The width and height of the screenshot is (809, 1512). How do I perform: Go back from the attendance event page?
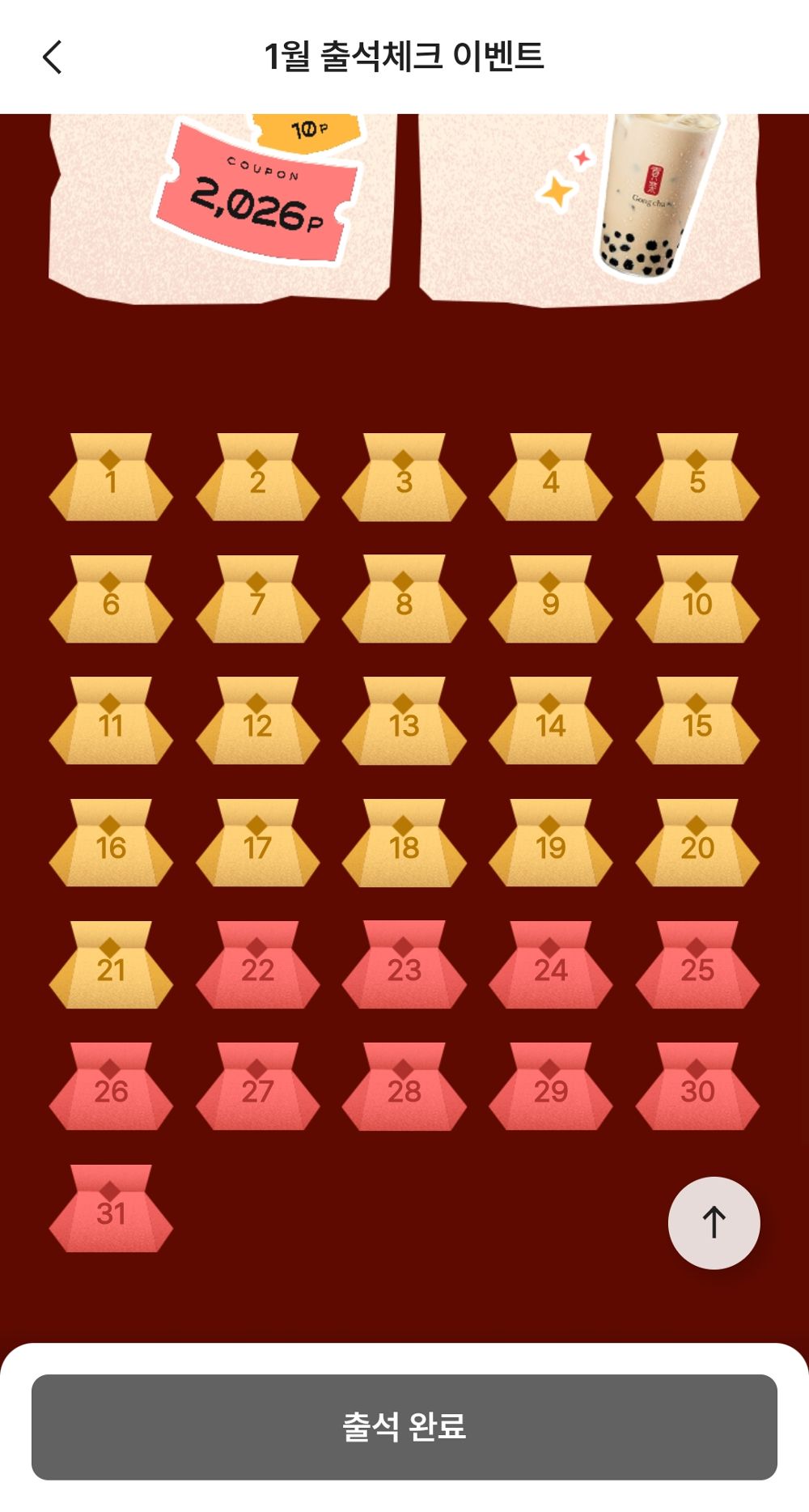click(53, 57)
